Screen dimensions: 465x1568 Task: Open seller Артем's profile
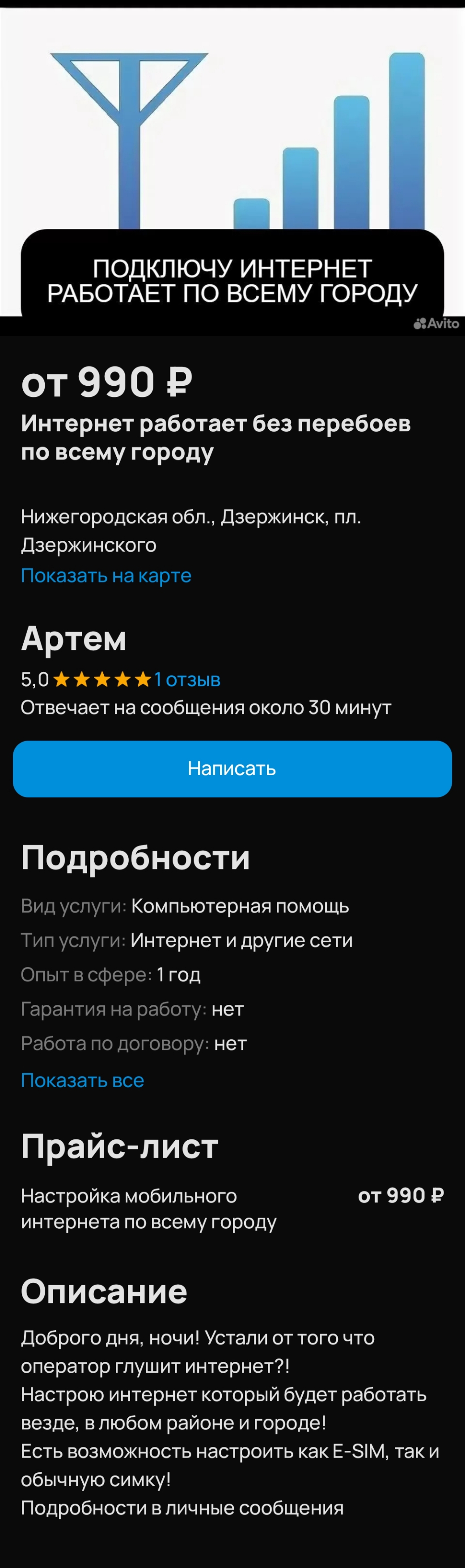click(74, 639)
